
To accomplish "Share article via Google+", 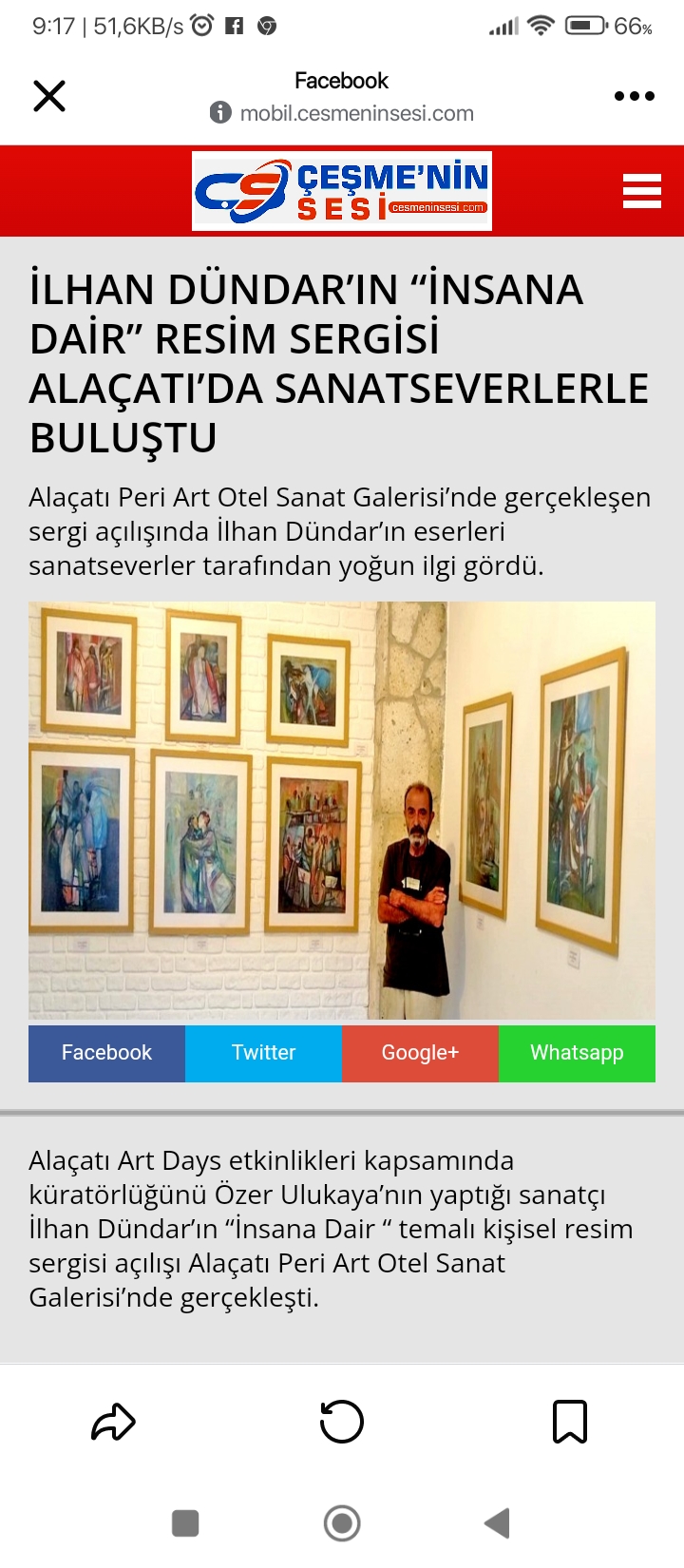I will [x=420, y=1053].
